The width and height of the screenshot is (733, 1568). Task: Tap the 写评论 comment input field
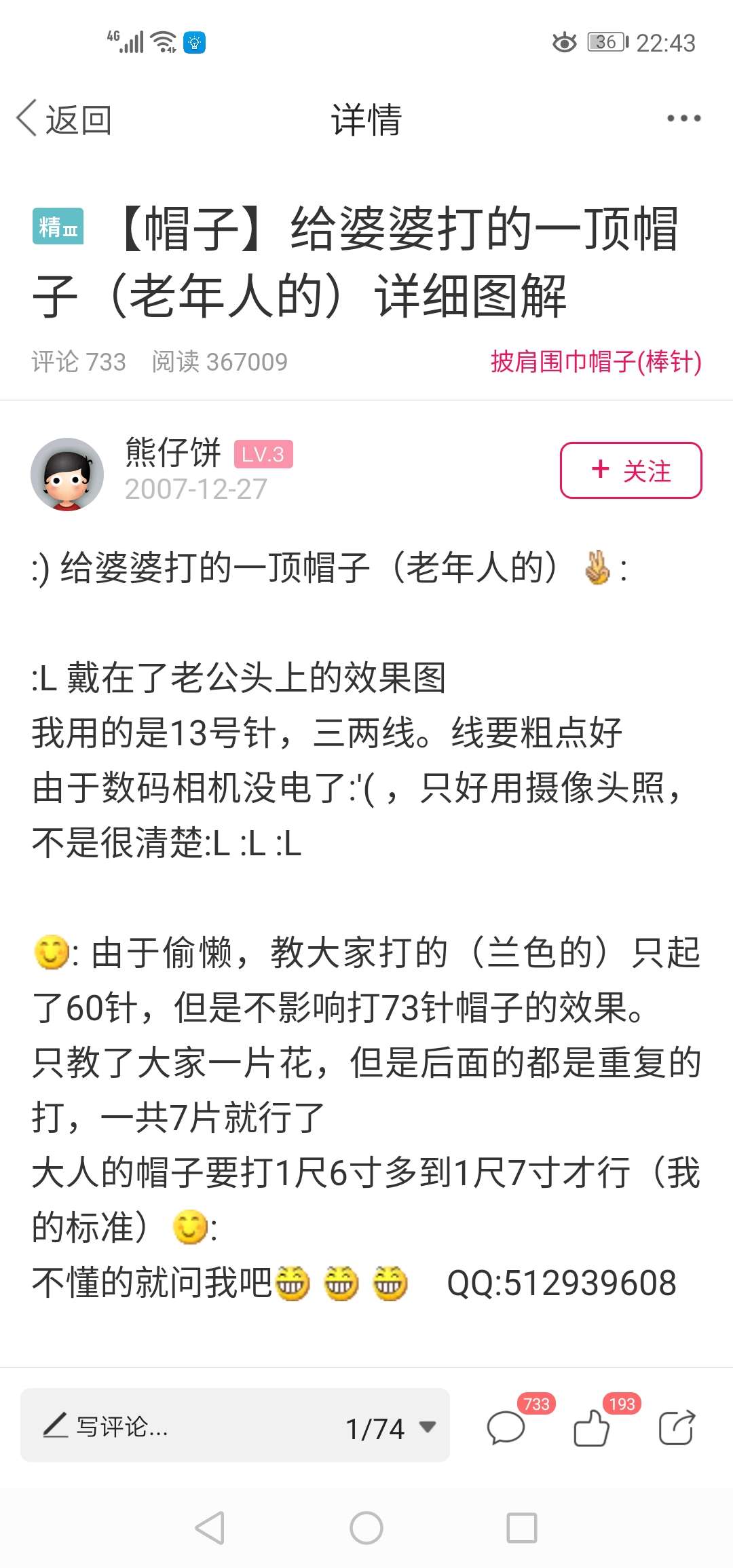tap(170, 1427)
